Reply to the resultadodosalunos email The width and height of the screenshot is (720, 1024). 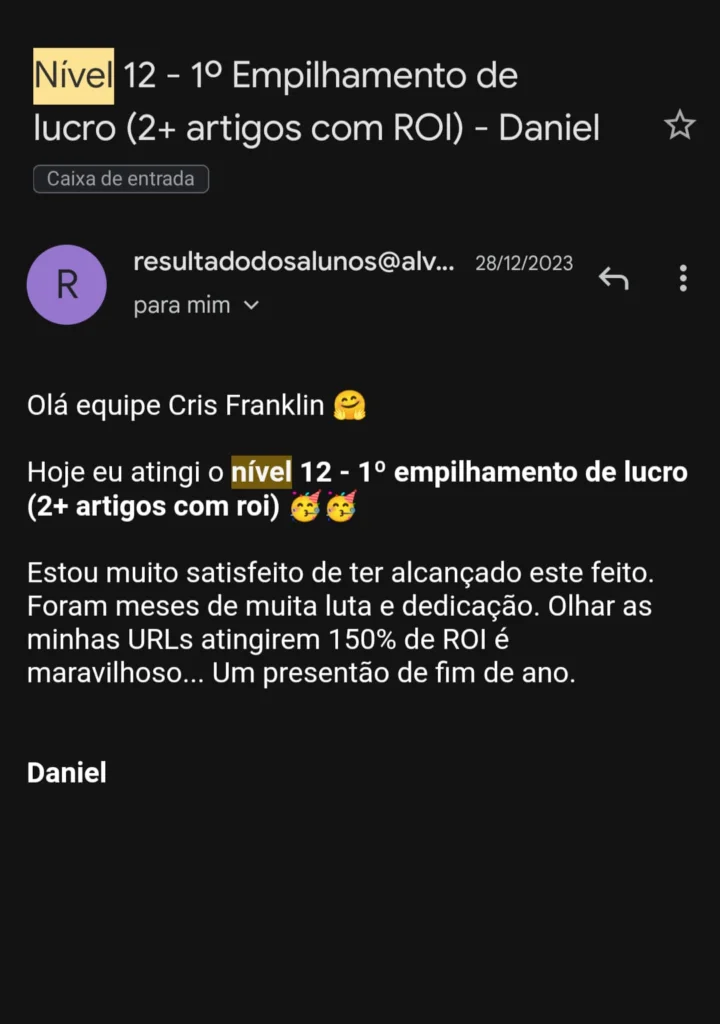coord(613,279)
